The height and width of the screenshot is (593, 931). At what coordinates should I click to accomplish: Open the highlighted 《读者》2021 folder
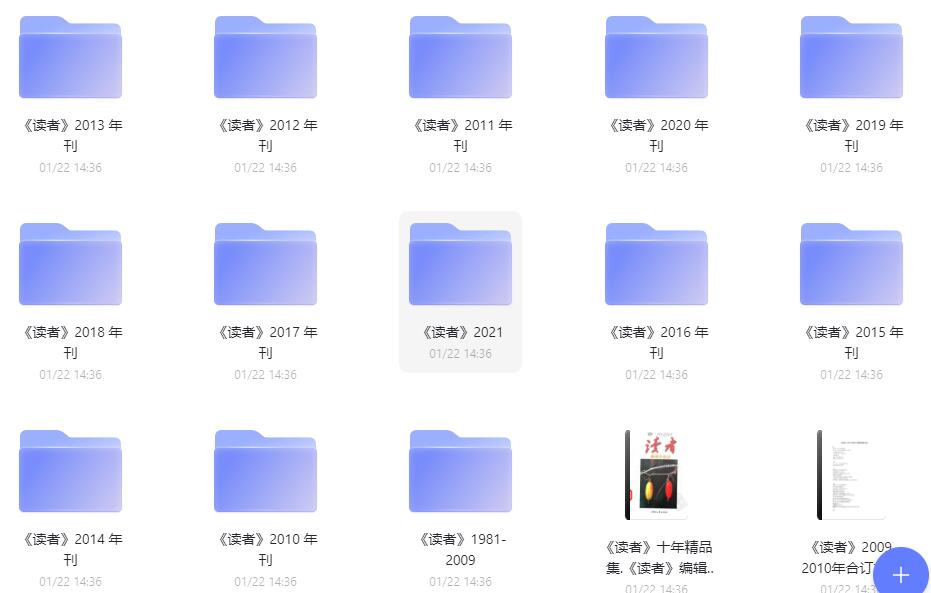click(460, 265)
